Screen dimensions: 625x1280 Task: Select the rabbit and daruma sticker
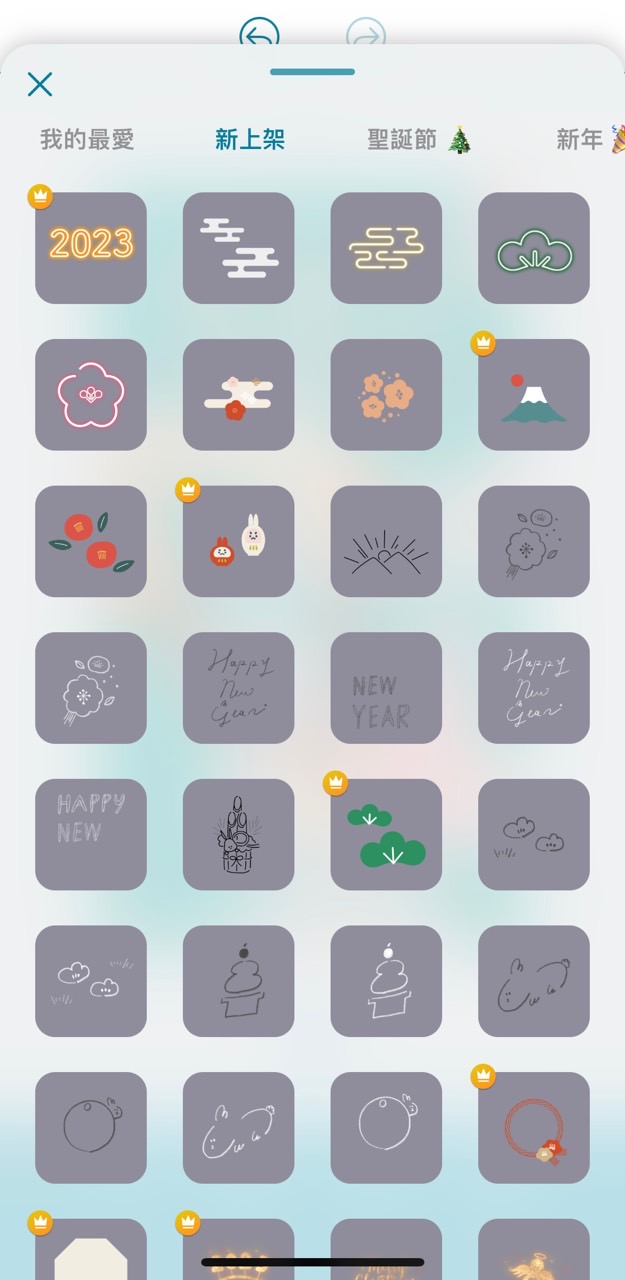coord(239,541)
